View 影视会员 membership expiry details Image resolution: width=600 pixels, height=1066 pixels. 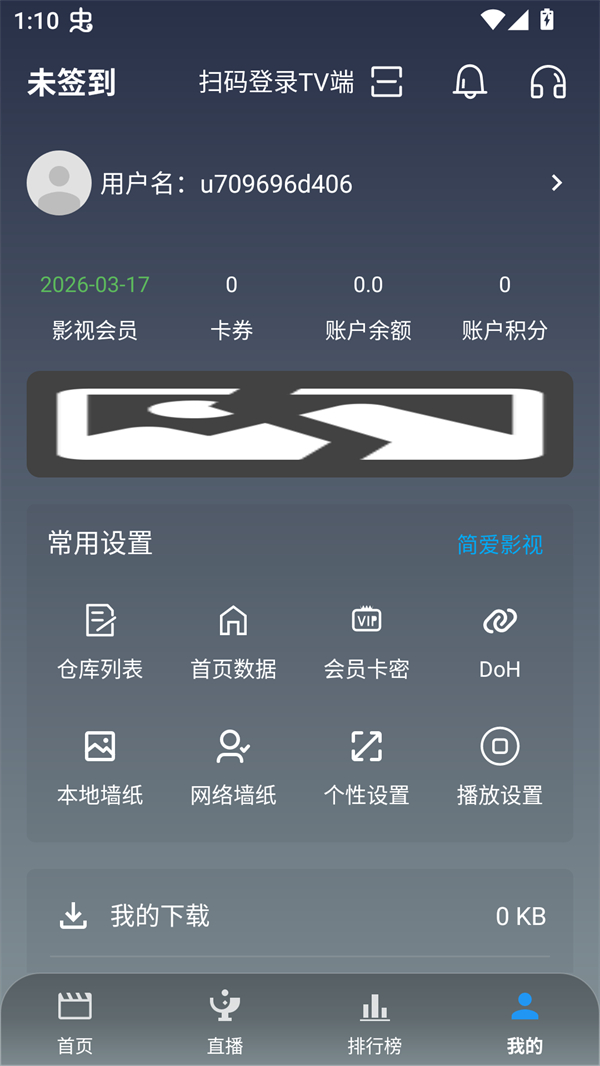coord(95,307)
